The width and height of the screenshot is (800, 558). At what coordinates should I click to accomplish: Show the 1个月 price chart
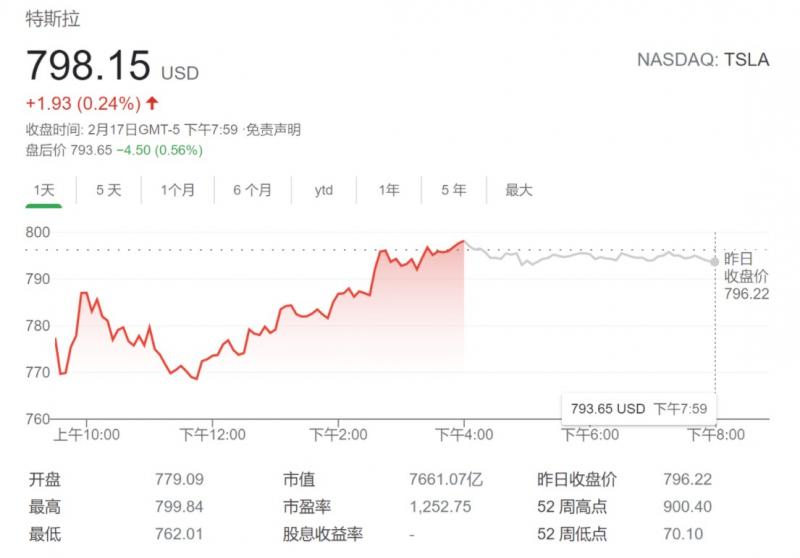178,190
